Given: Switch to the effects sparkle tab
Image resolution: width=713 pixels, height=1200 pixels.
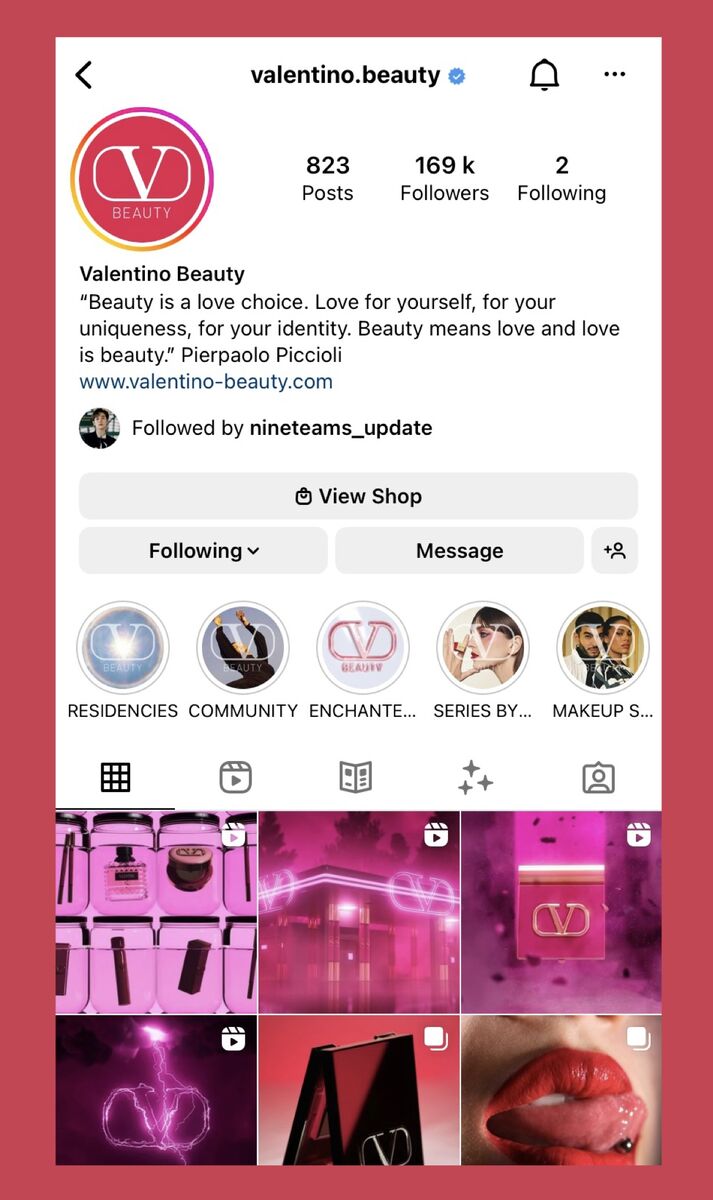Looking at the screenshot, I should [475, 777].
